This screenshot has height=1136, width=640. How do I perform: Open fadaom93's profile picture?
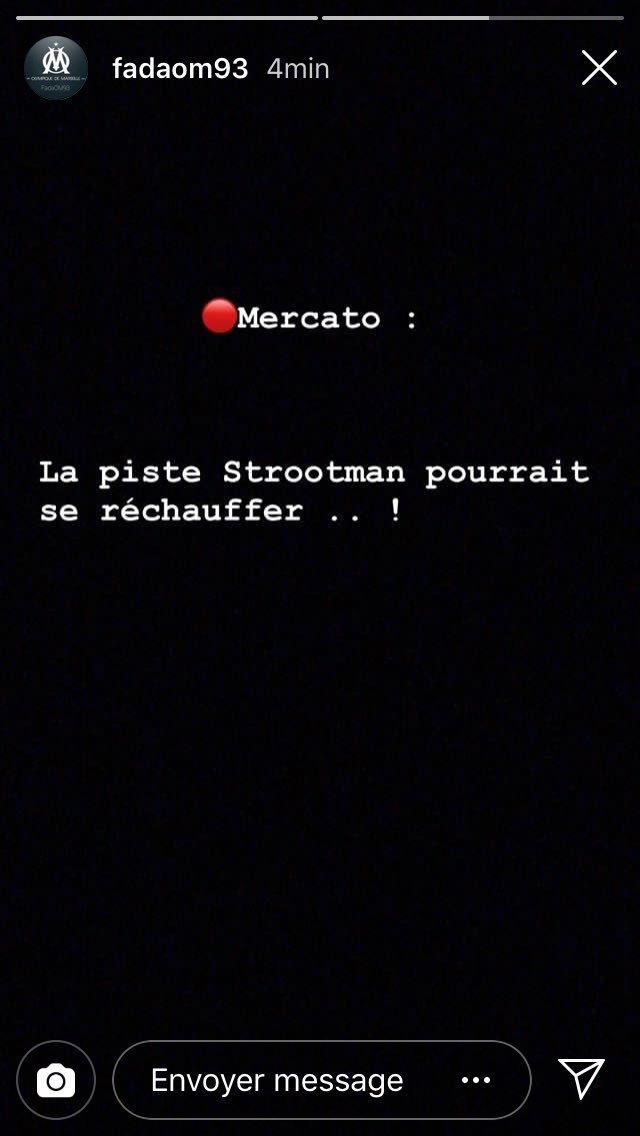tap(56, 68)
